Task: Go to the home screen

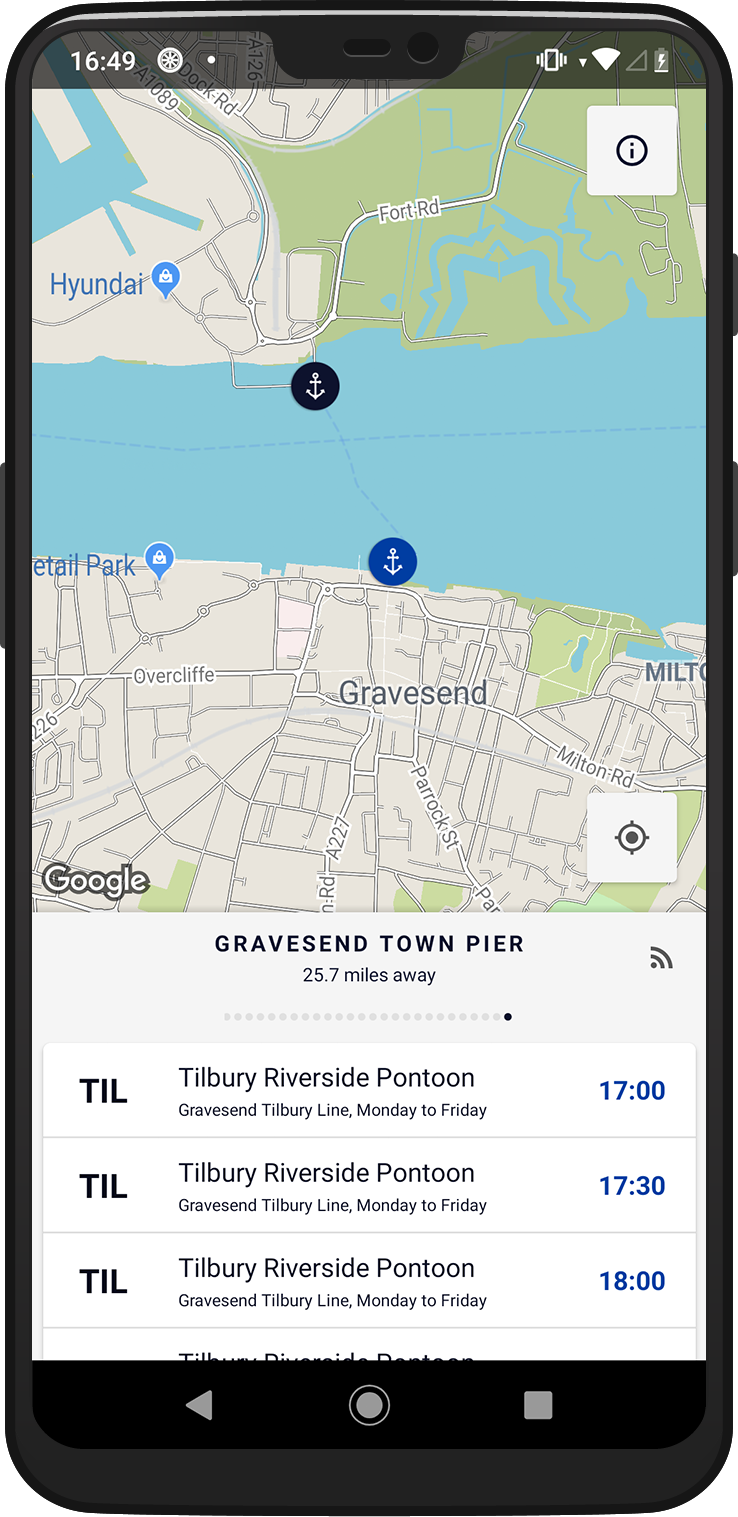Action: [x=369, y=1405]
